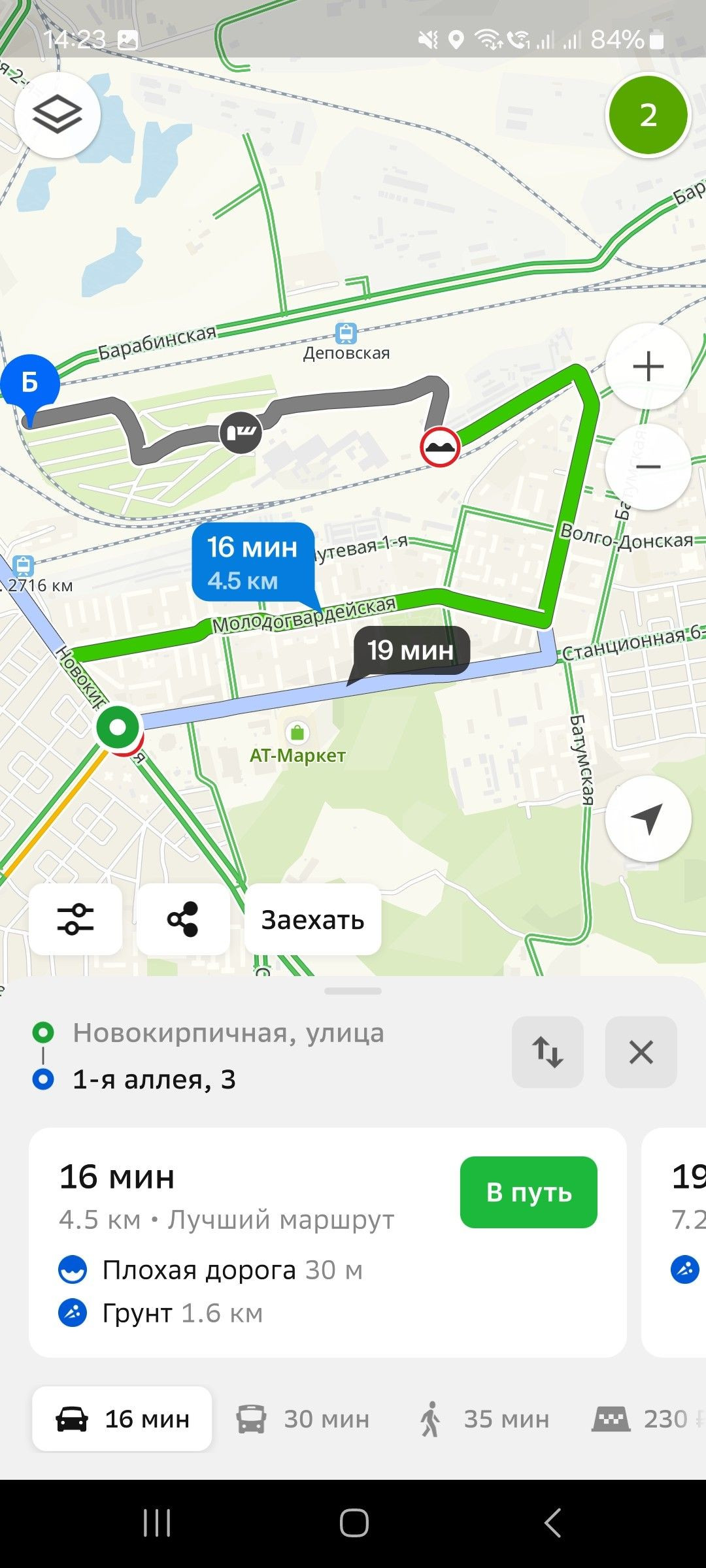Tap the Заехать button

point(312,919)
